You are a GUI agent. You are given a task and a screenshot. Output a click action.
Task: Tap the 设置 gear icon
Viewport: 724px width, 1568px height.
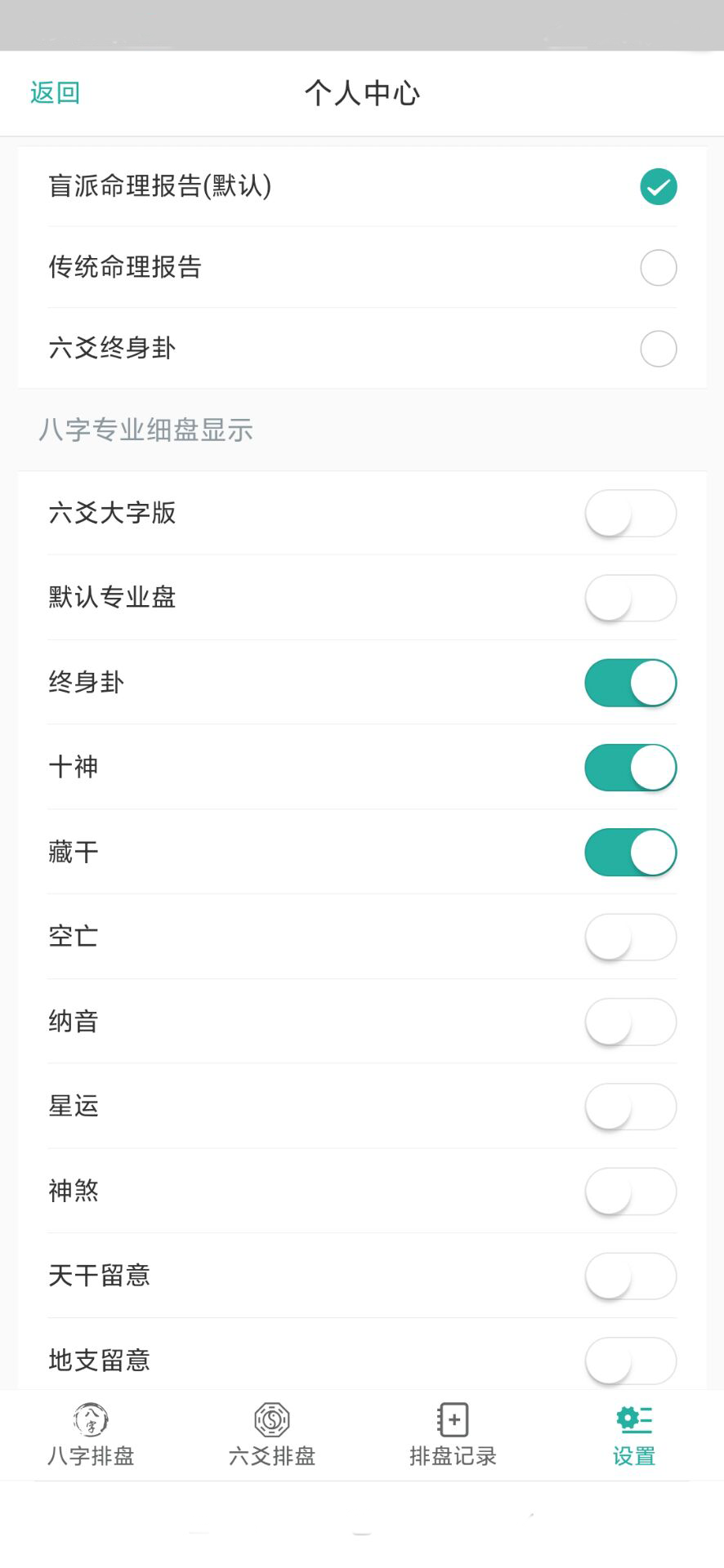[633, 1414]
